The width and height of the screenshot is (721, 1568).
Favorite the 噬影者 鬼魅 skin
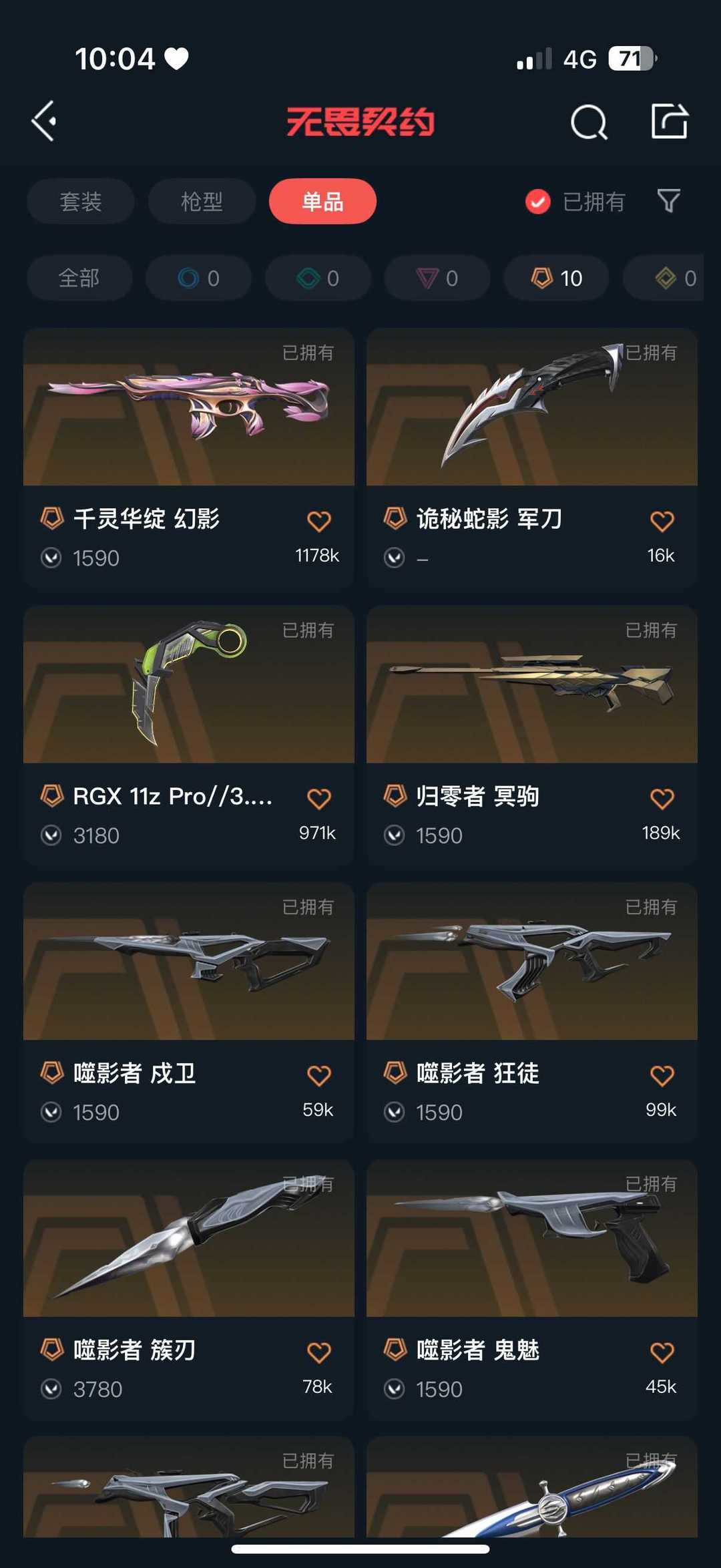(662, 1352)
